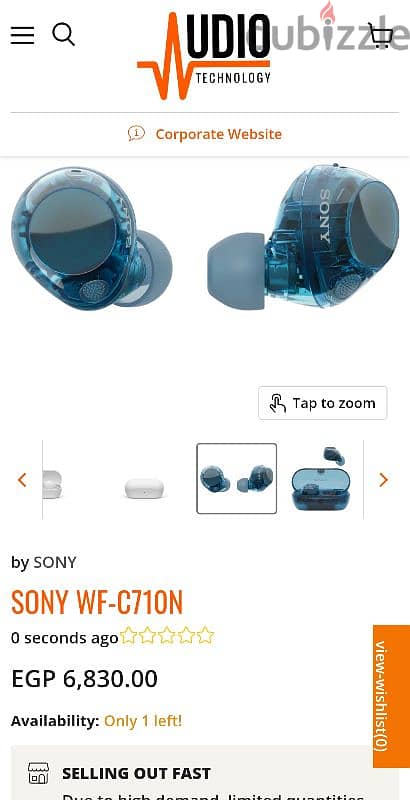This screenshot has width=410, height=800.
Task: Select the white charging case thumbnail
Action: click(x=144, y=488)
